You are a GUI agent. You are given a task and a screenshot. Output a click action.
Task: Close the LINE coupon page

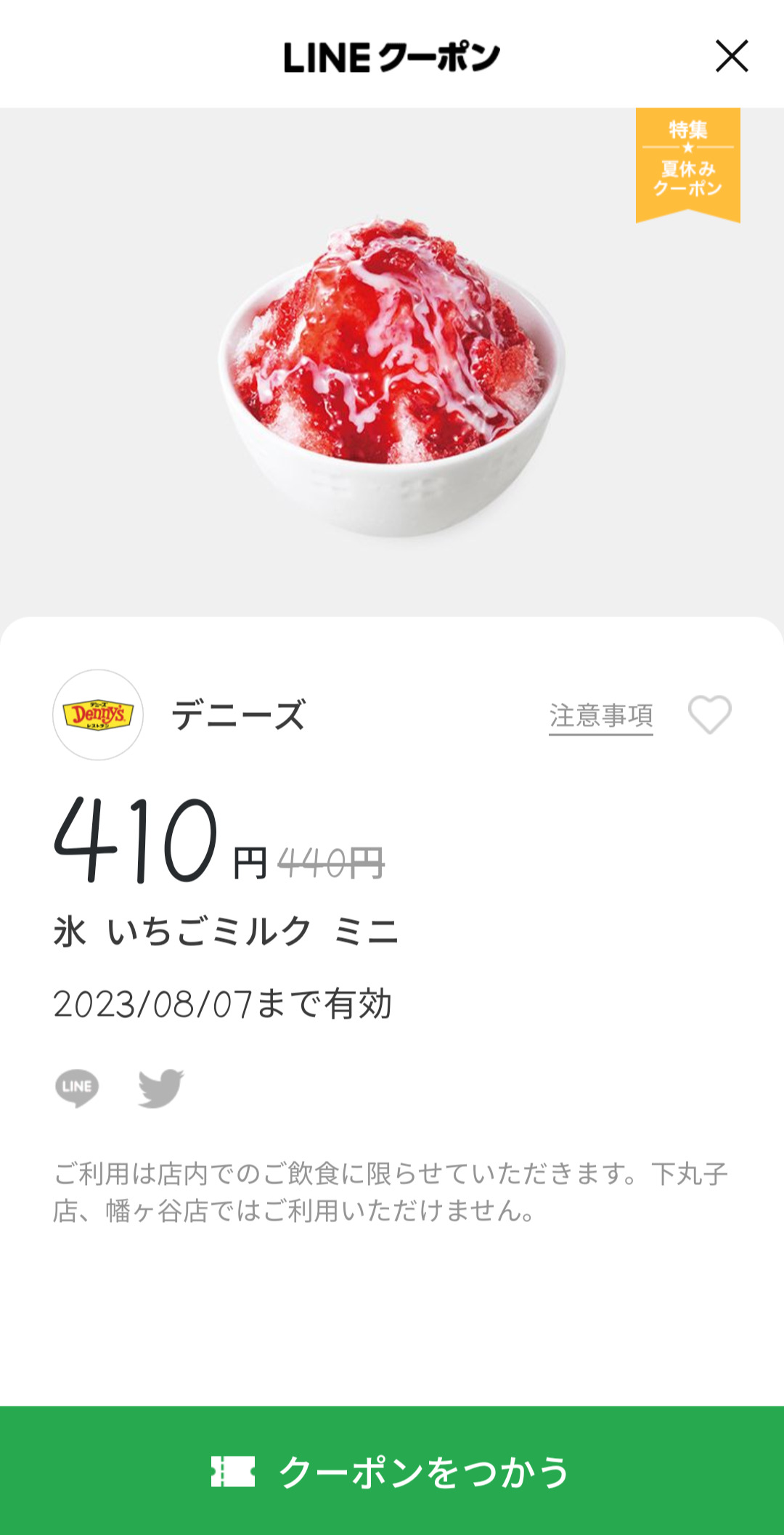tap(731, 57)
